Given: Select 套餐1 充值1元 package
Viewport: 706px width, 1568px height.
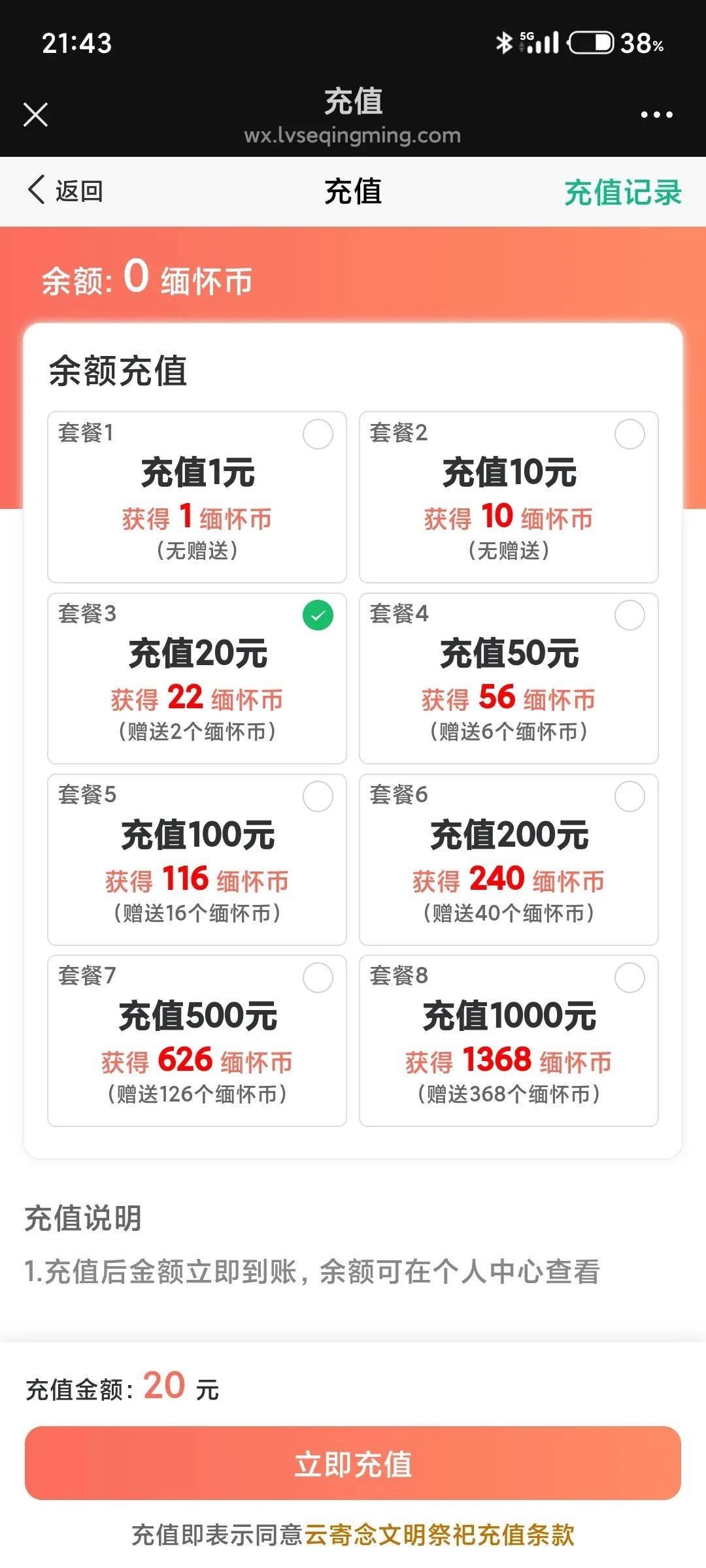Looking at the screenshot, I should (x=197, y=497).
